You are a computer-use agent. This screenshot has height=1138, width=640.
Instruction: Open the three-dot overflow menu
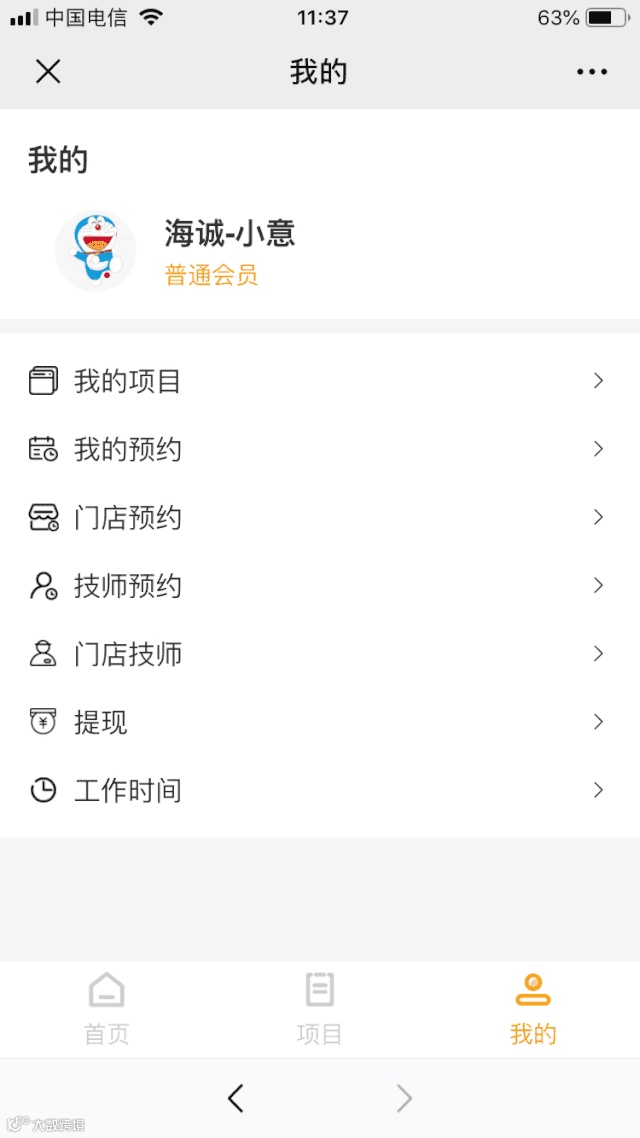point(591,72)
